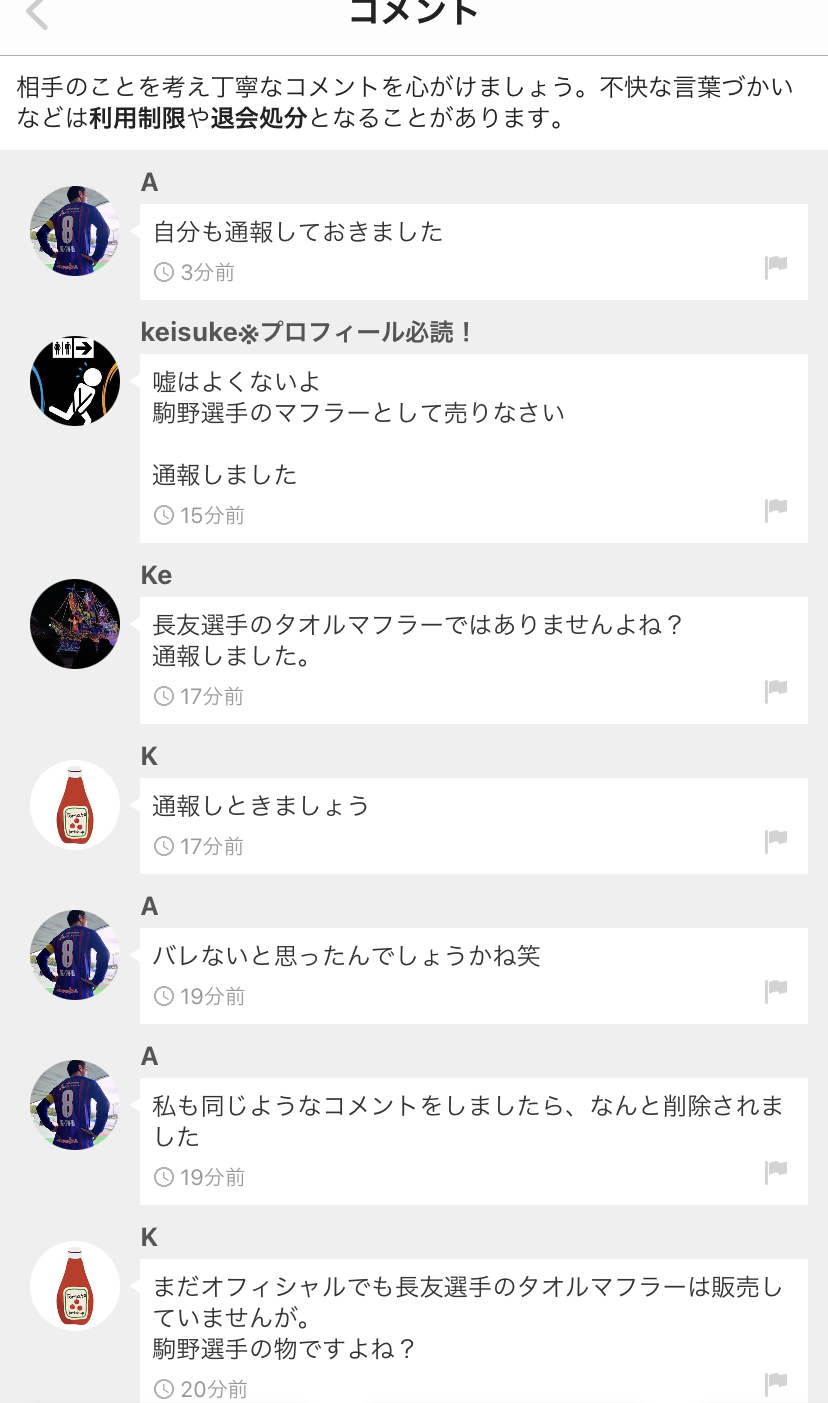Flag K's comment 通報しときましょう

point(776,841)
